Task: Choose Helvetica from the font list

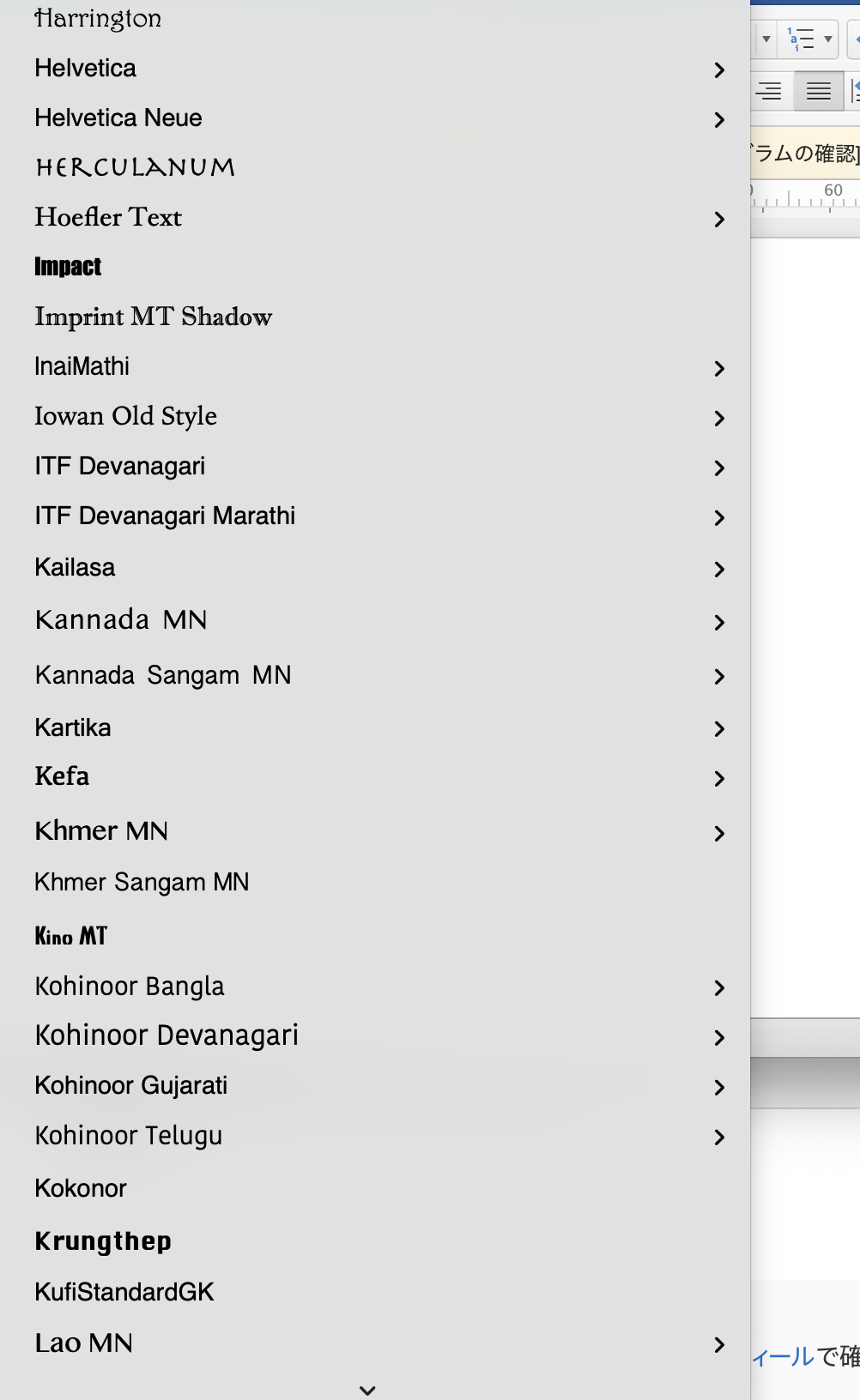Action: tap(86, 69)
